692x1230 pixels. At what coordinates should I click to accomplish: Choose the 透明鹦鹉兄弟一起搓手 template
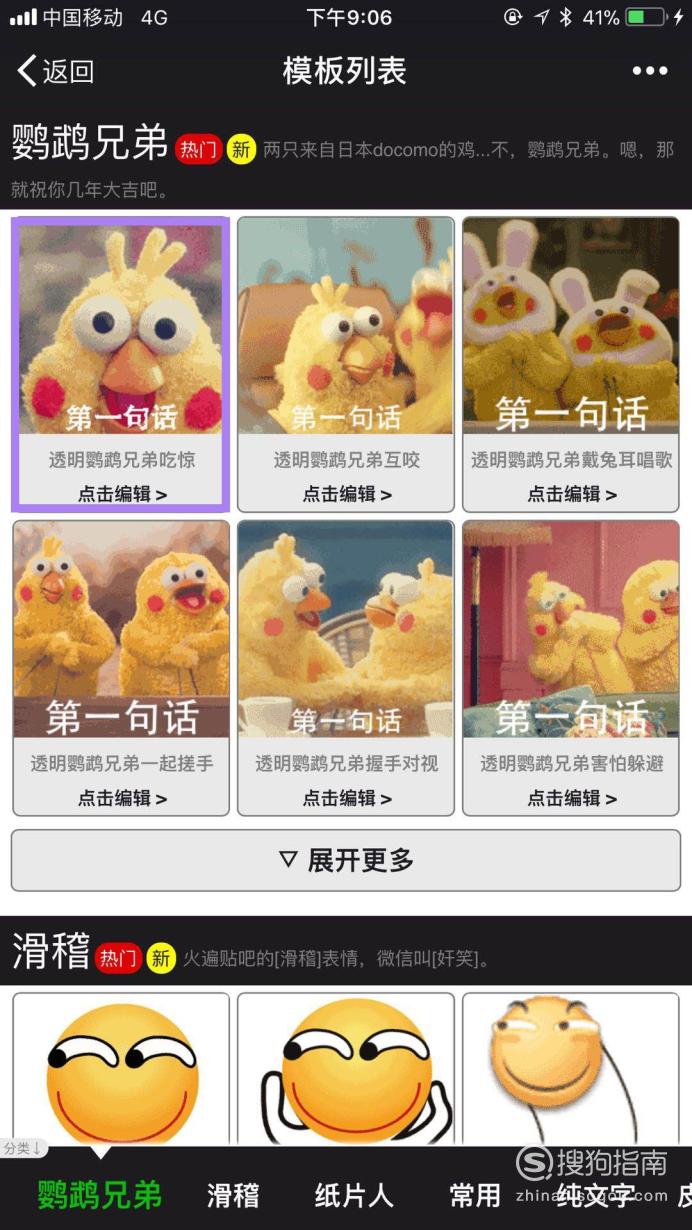point(121,668)
